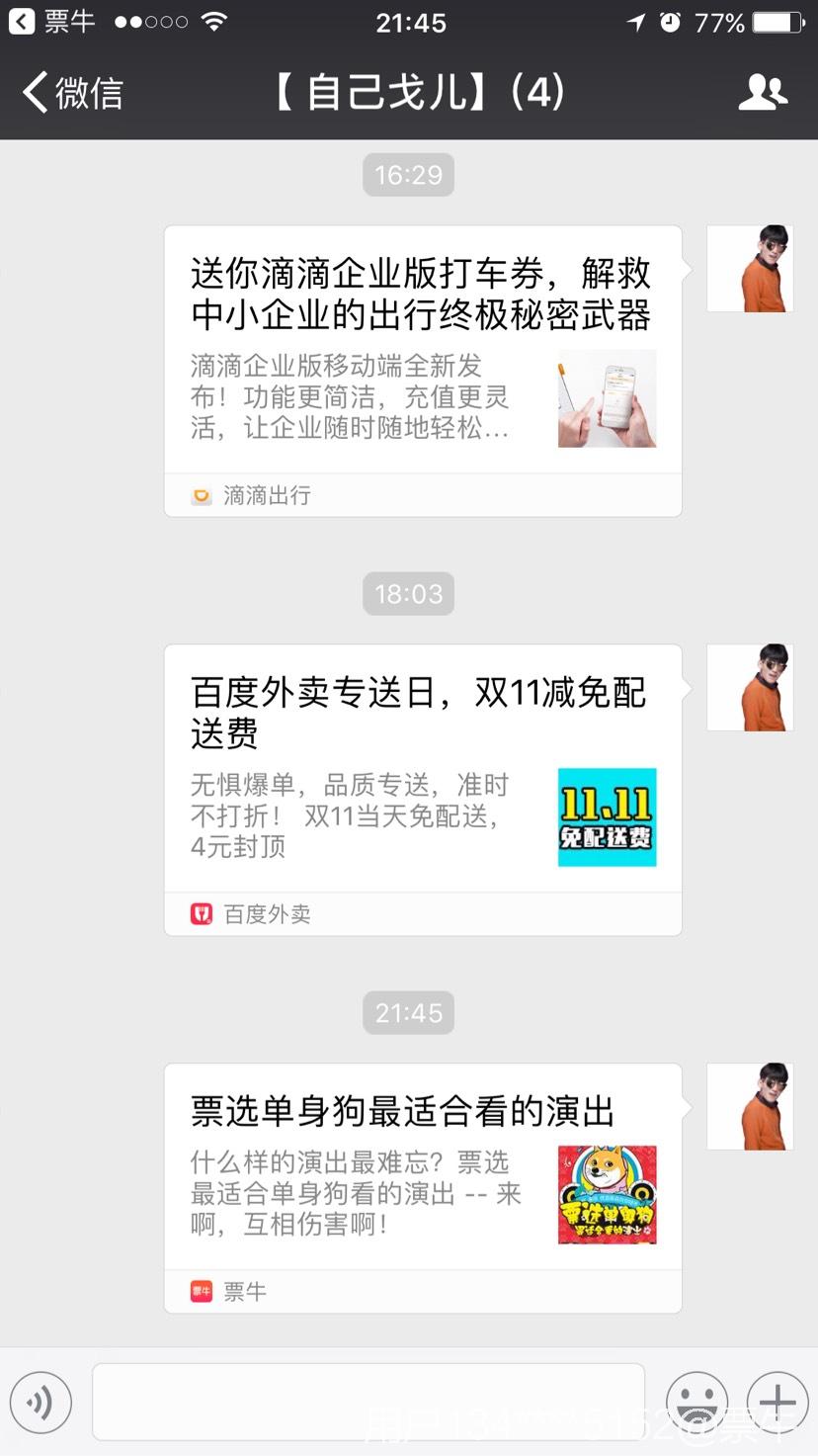This screenshot has height=1456, width=818.
Task: Open the emoji sticker panel
Action: coord(696,1402)
